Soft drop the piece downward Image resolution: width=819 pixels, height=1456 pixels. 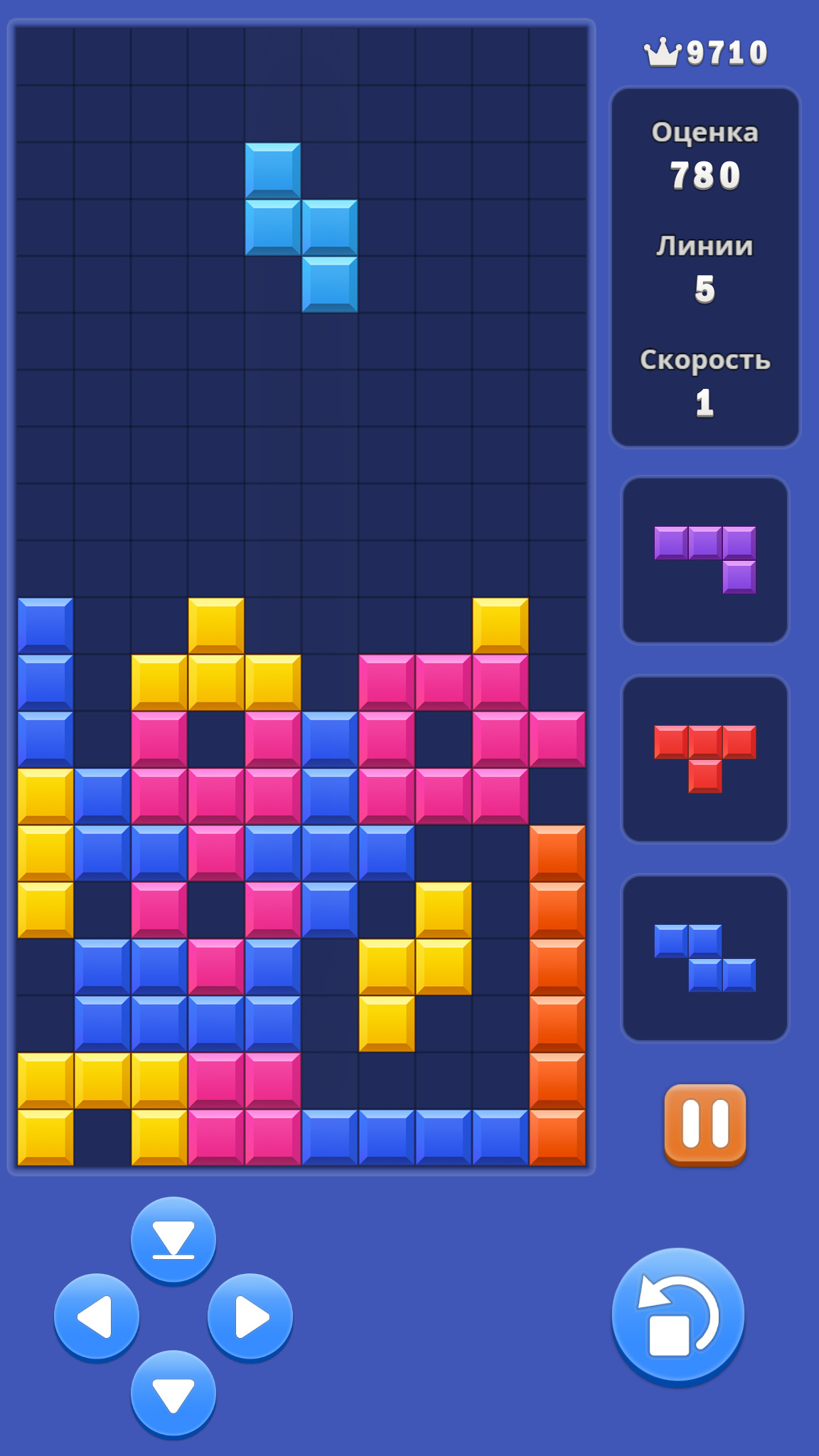pos(173,1394)
